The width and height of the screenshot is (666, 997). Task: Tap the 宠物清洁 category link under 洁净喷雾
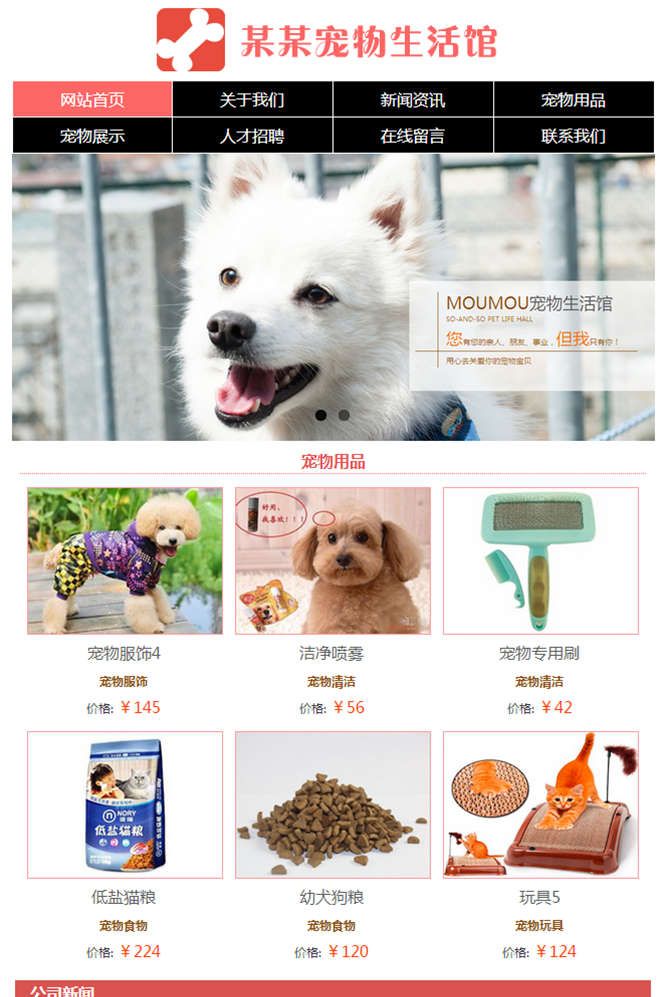[332, 682]
